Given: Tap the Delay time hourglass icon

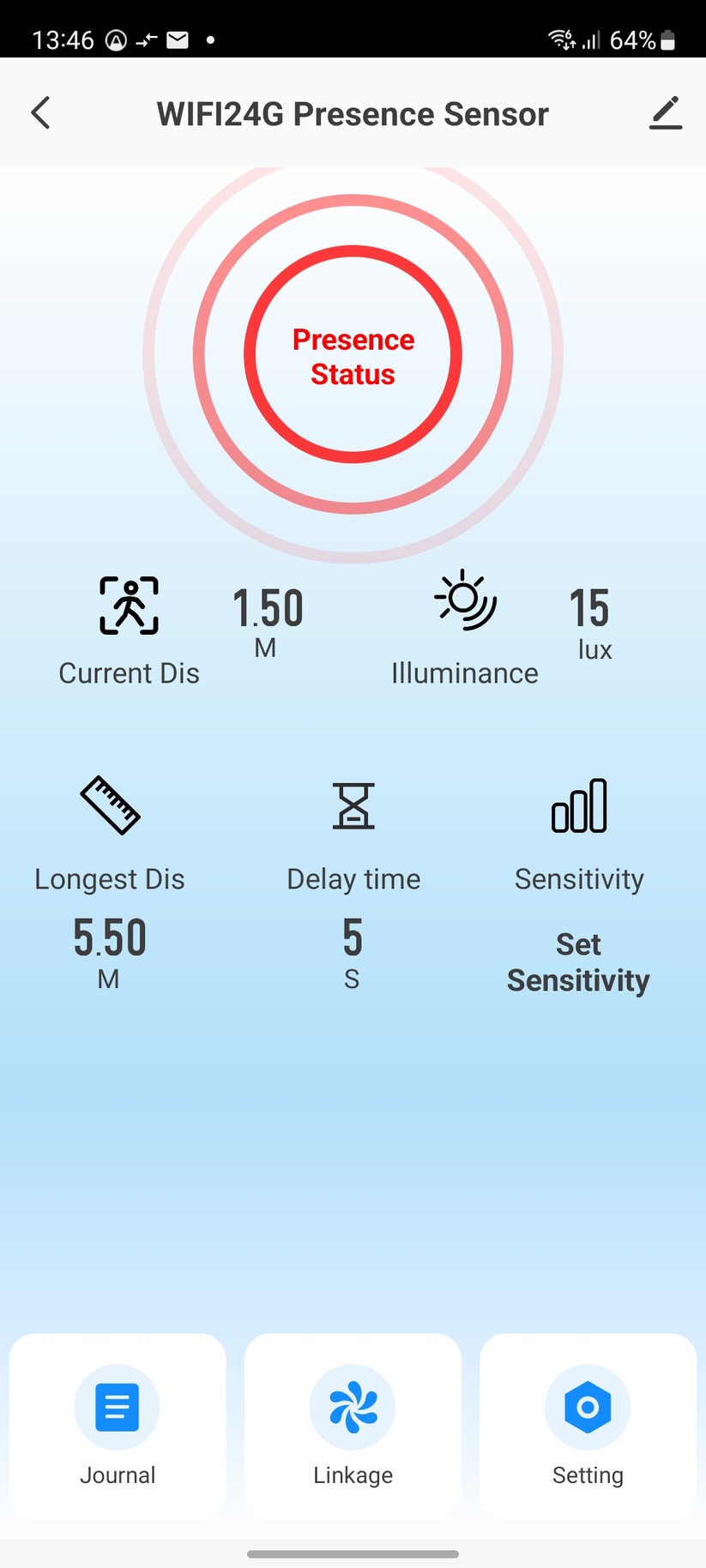Looking at the screenshot, I should (x=353, y=805).
